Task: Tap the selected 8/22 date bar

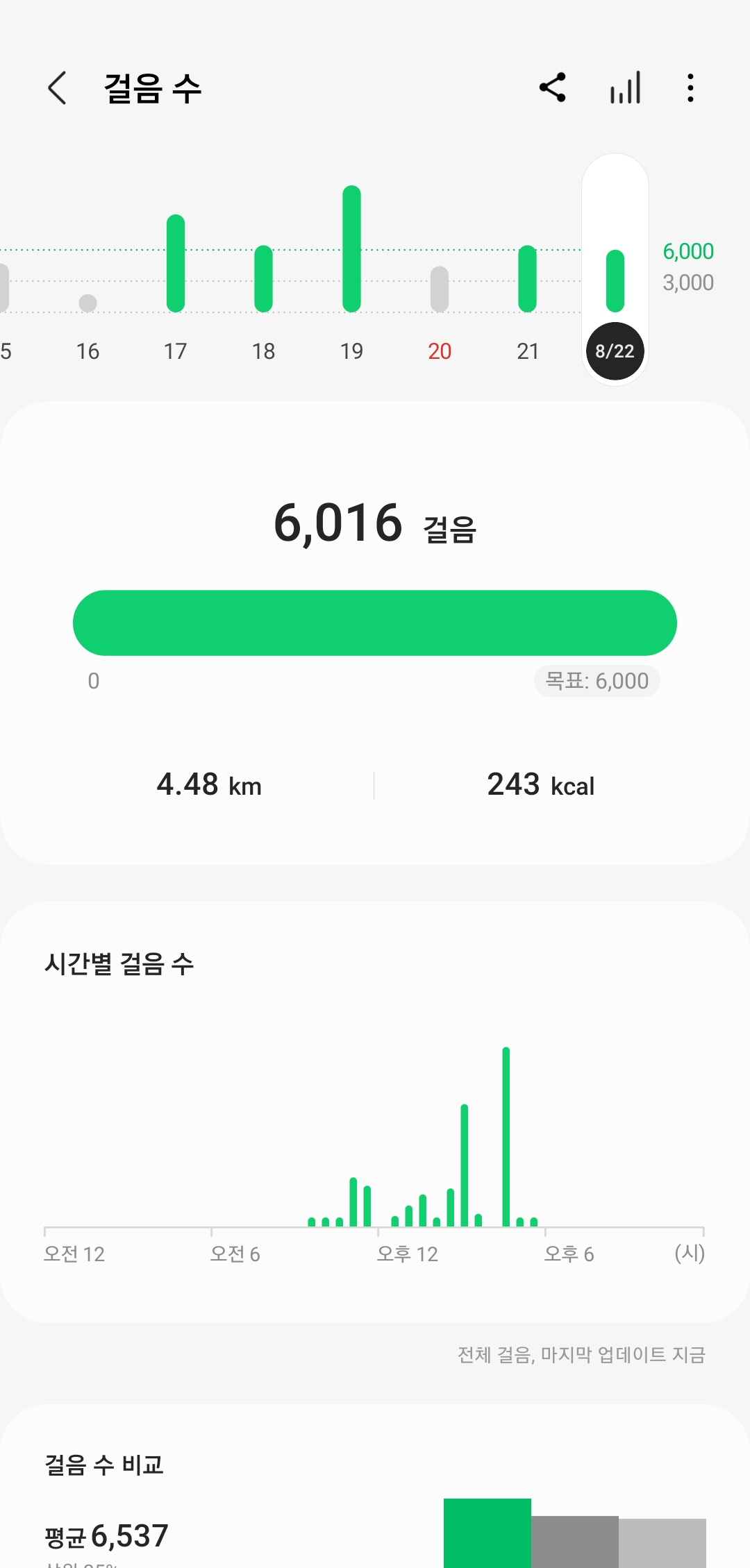Action: [x=615, y=281]
